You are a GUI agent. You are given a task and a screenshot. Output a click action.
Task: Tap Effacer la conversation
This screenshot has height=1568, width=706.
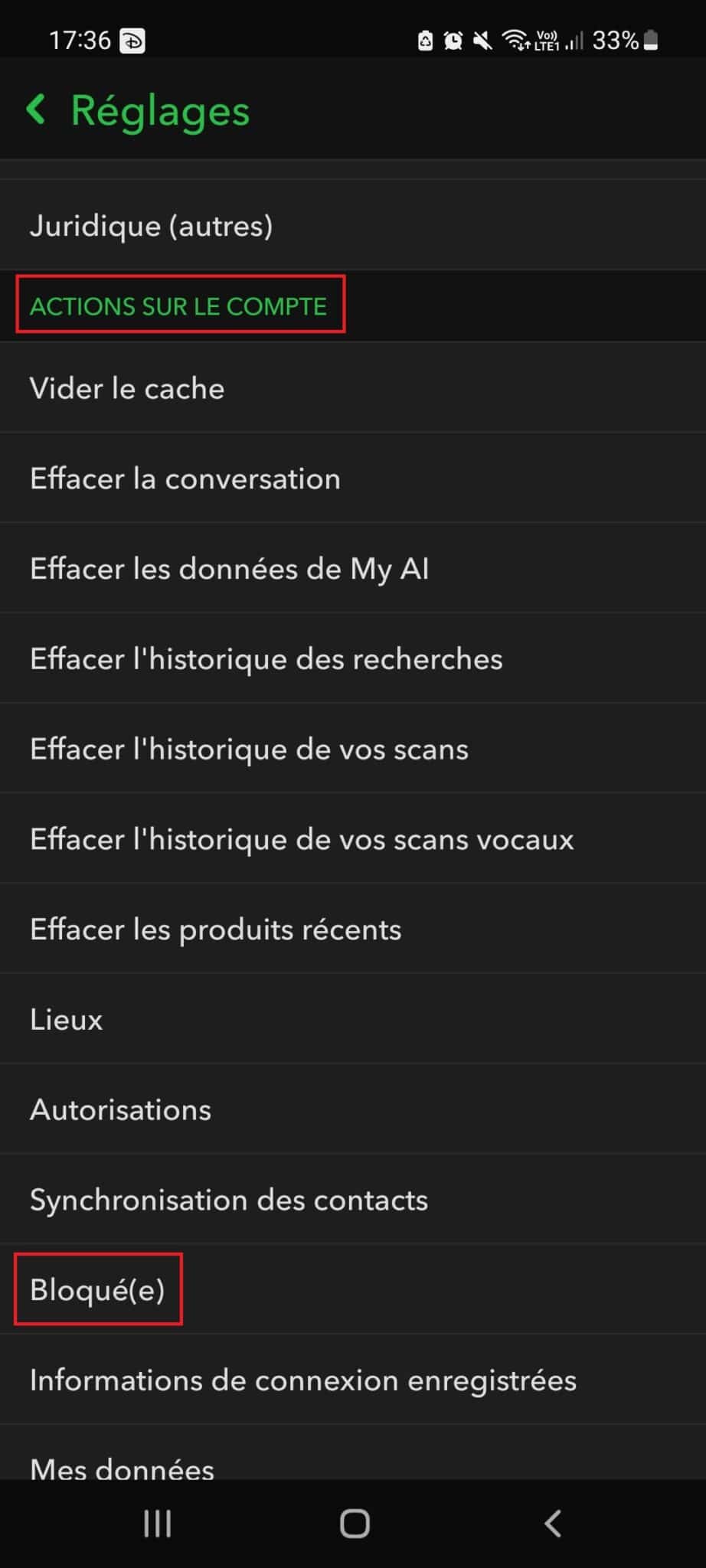click(185, 479)
